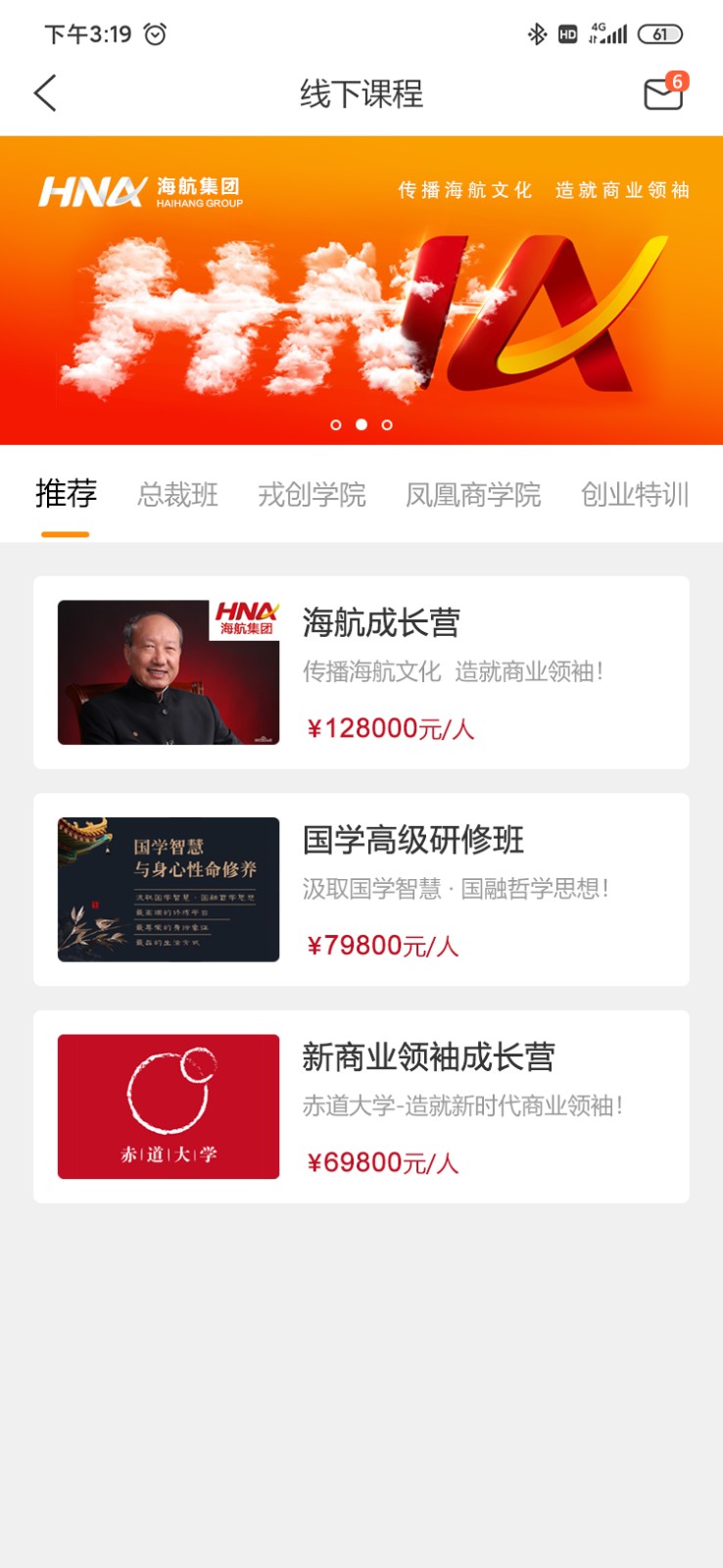Select the 推荐 tab
Screen dimensions: 723x1568
[66, 494]
